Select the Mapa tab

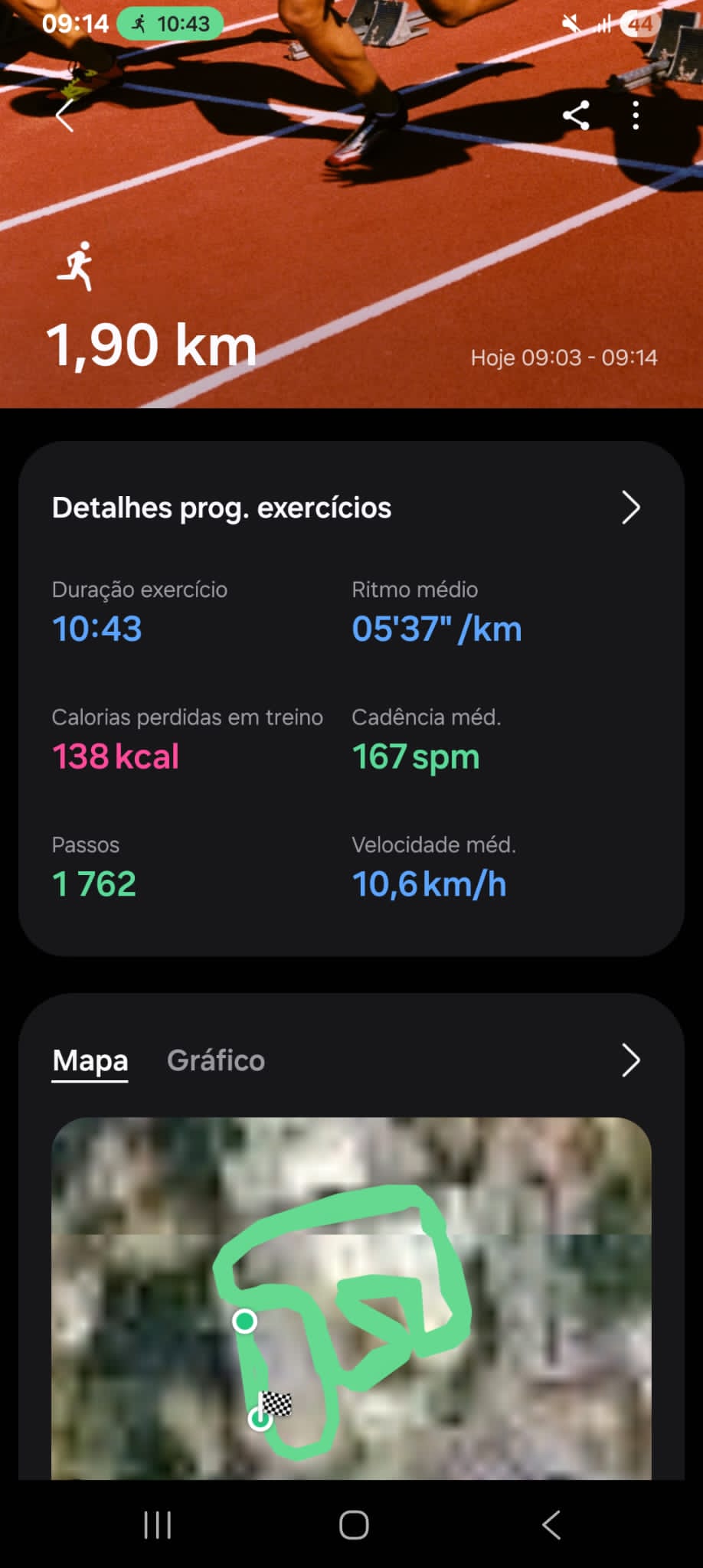click(90, 1060)
